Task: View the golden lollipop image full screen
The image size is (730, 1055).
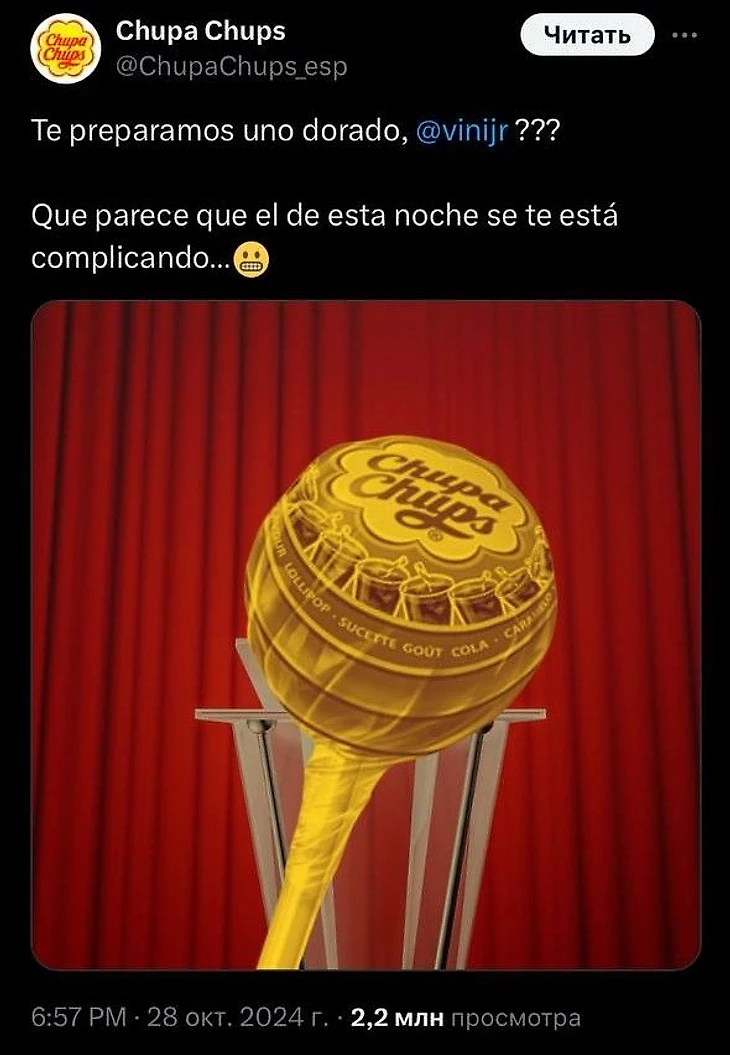Action: (x=366, y=635)
